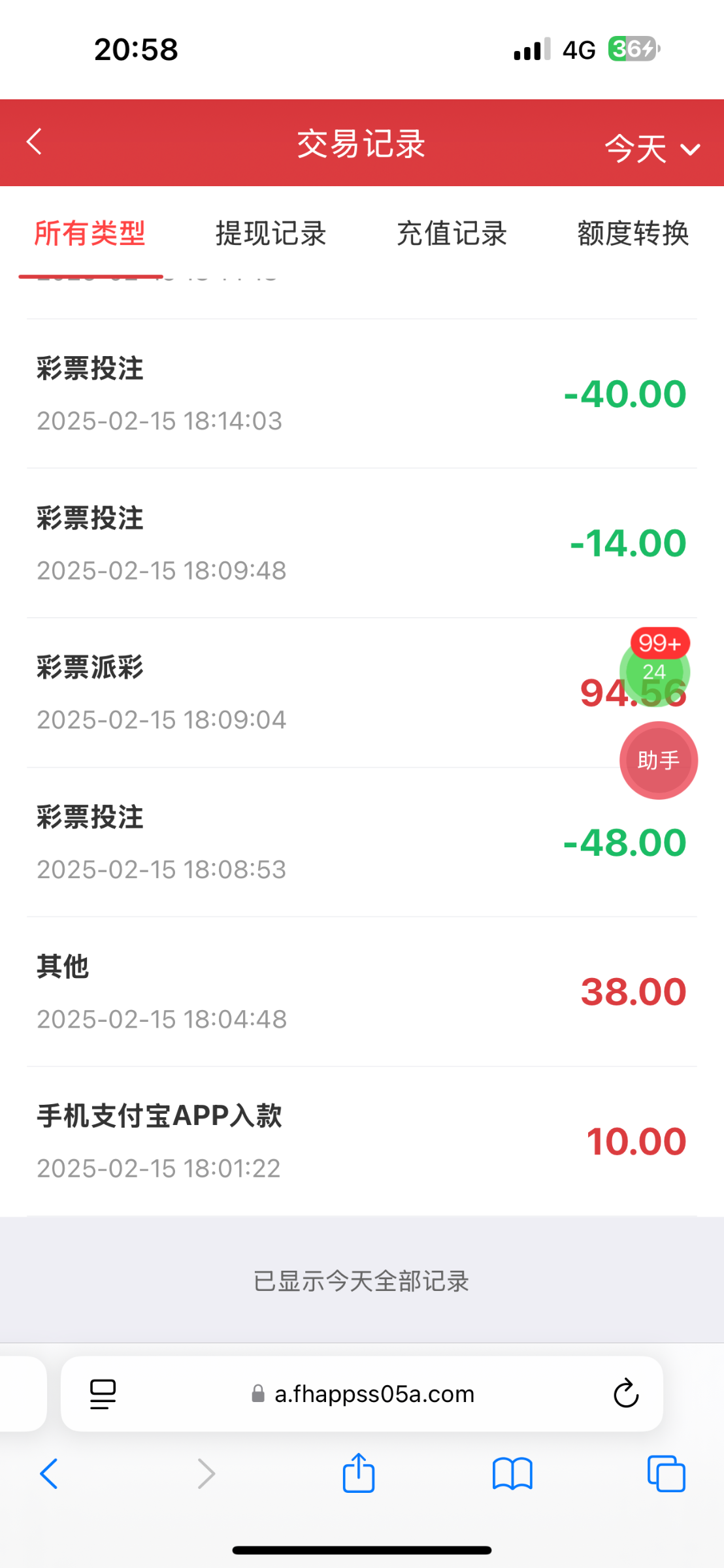
Task: Open Safari bookmarks
Action: pyautogui.click(x=512, y=1474)
